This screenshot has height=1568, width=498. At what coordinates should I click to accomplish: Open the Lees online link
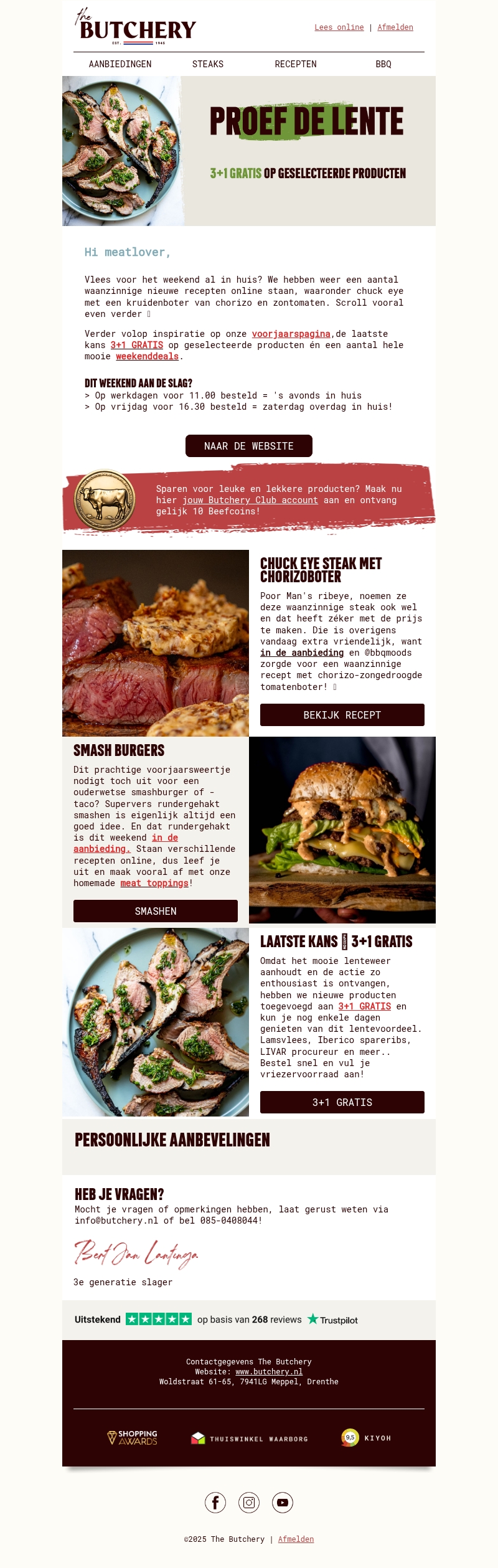pyautogui.click(x=339, y=27)
